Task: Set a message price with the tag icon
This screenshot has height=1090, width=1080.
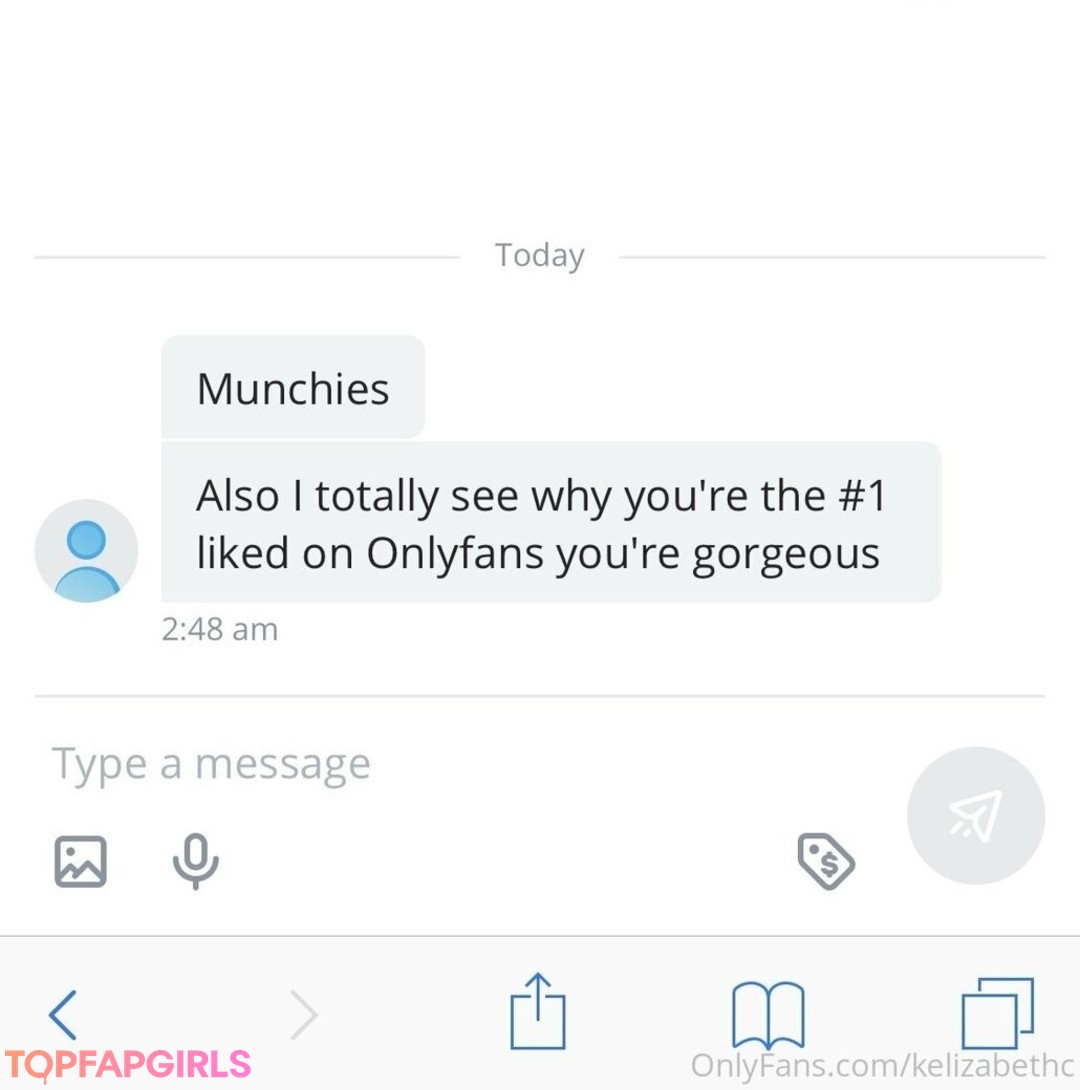Action: click(x=826, y=861)
